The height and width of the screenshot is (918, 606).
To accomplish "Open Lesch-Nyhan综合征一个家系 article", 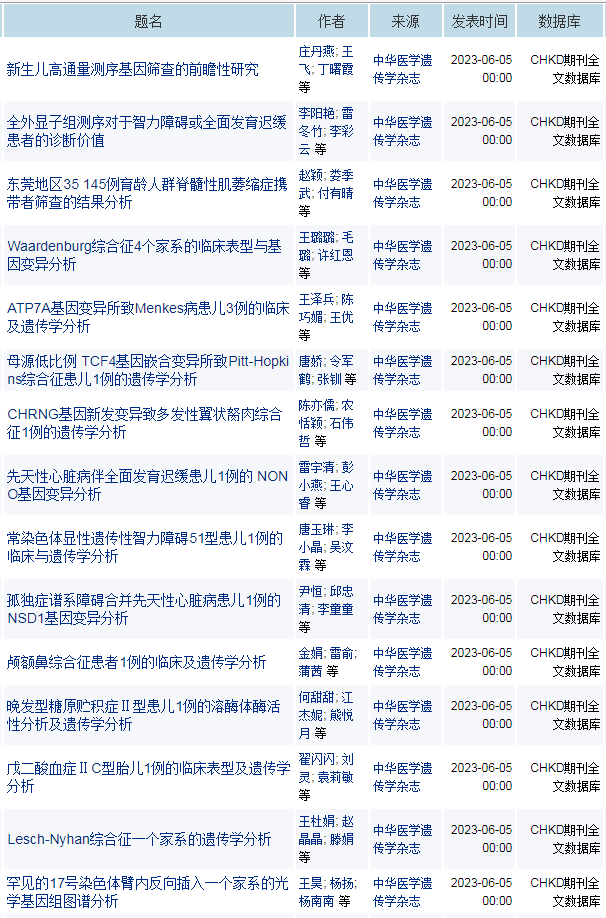I will coord(139,839).
